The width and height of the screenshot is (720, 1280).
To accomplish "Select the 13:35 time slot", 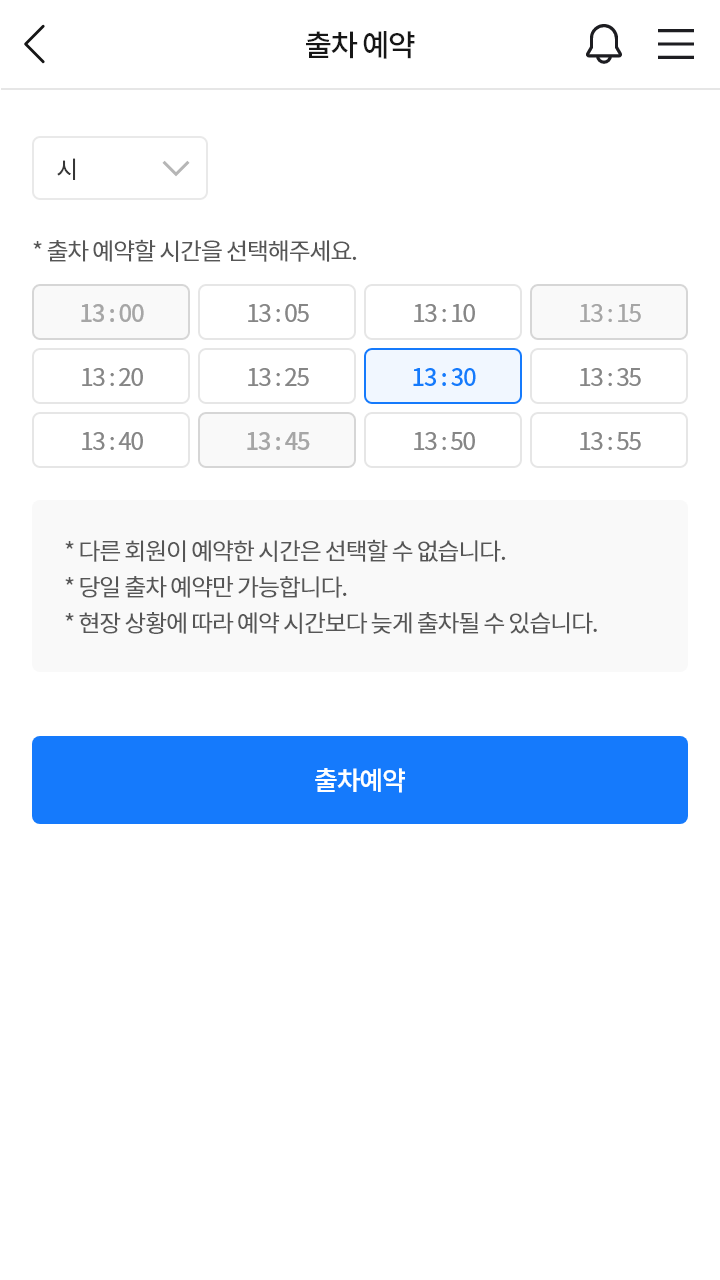I will (609, 376).
